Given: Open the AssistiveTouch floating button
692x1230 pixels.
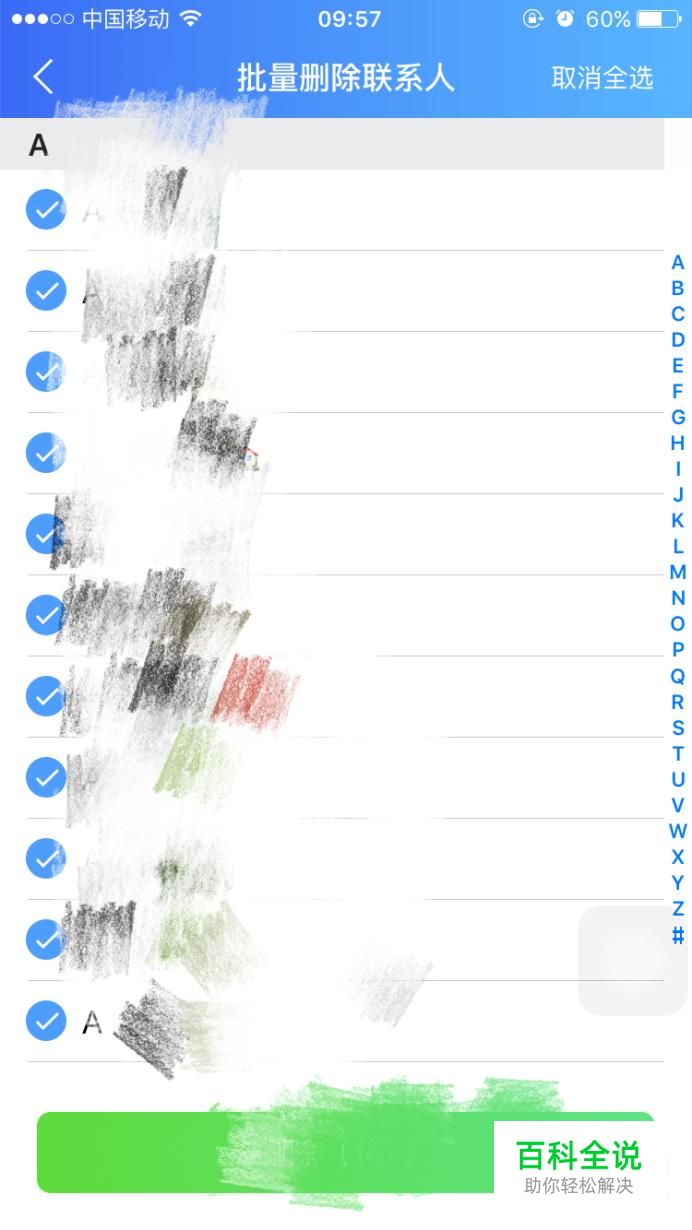Looking at the screenshot, I should click(x=632, y=961).
